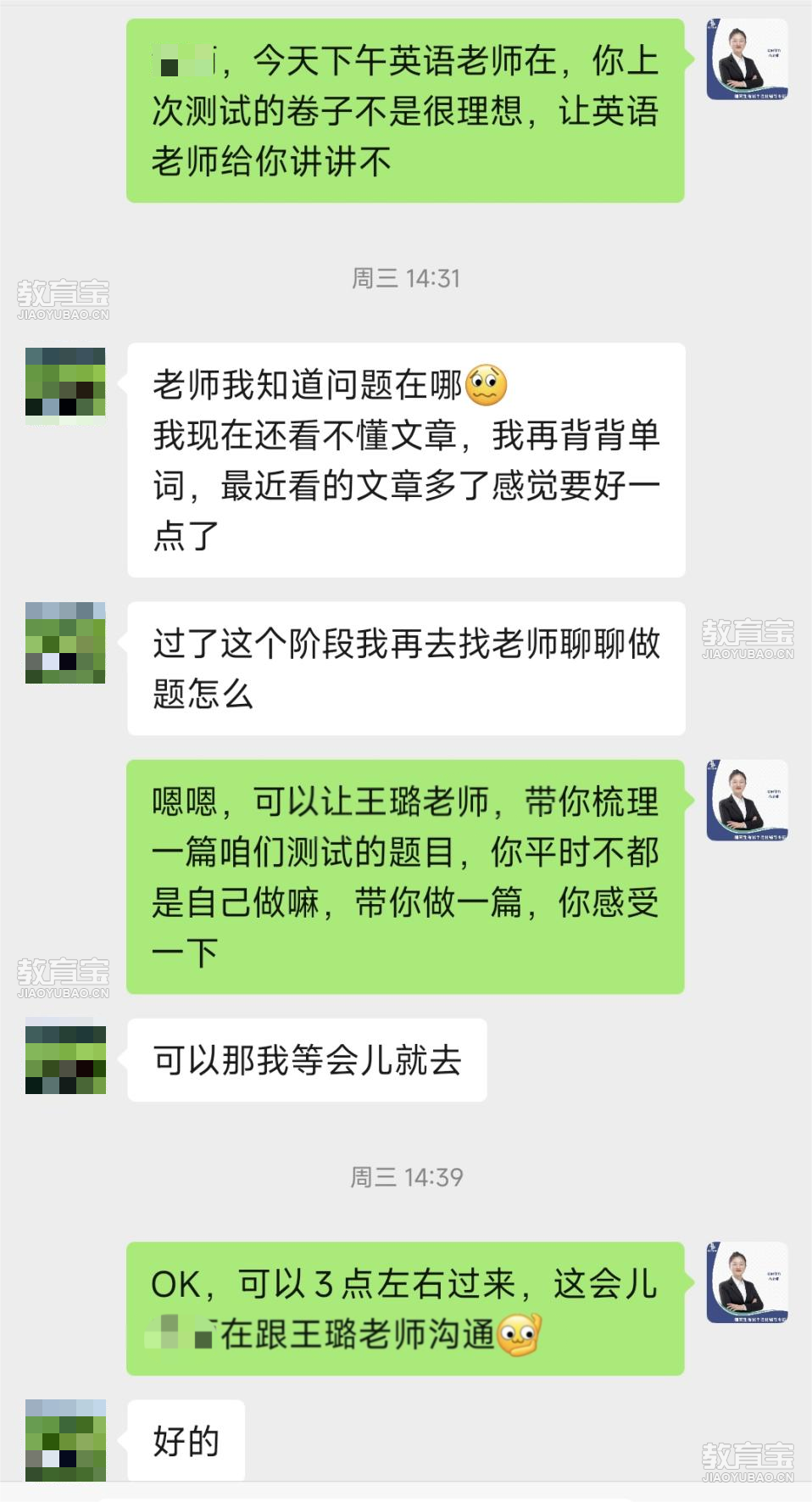
Task: Open the teacher's avatar beside the OK，可以3点左右过来 message
Action: (x=747, y=1282)
